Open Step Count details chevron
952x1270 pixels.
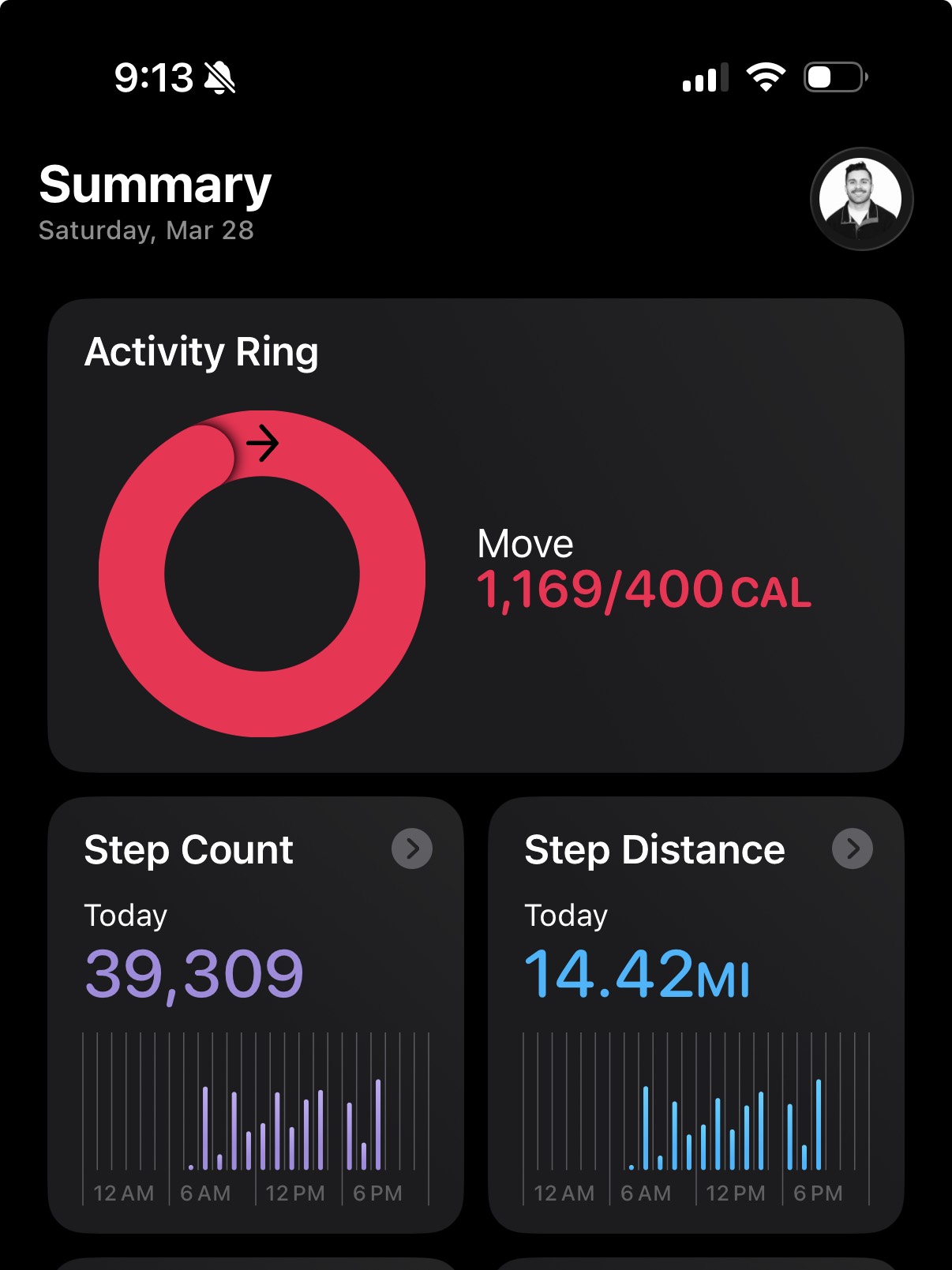(x=412, y=849)
